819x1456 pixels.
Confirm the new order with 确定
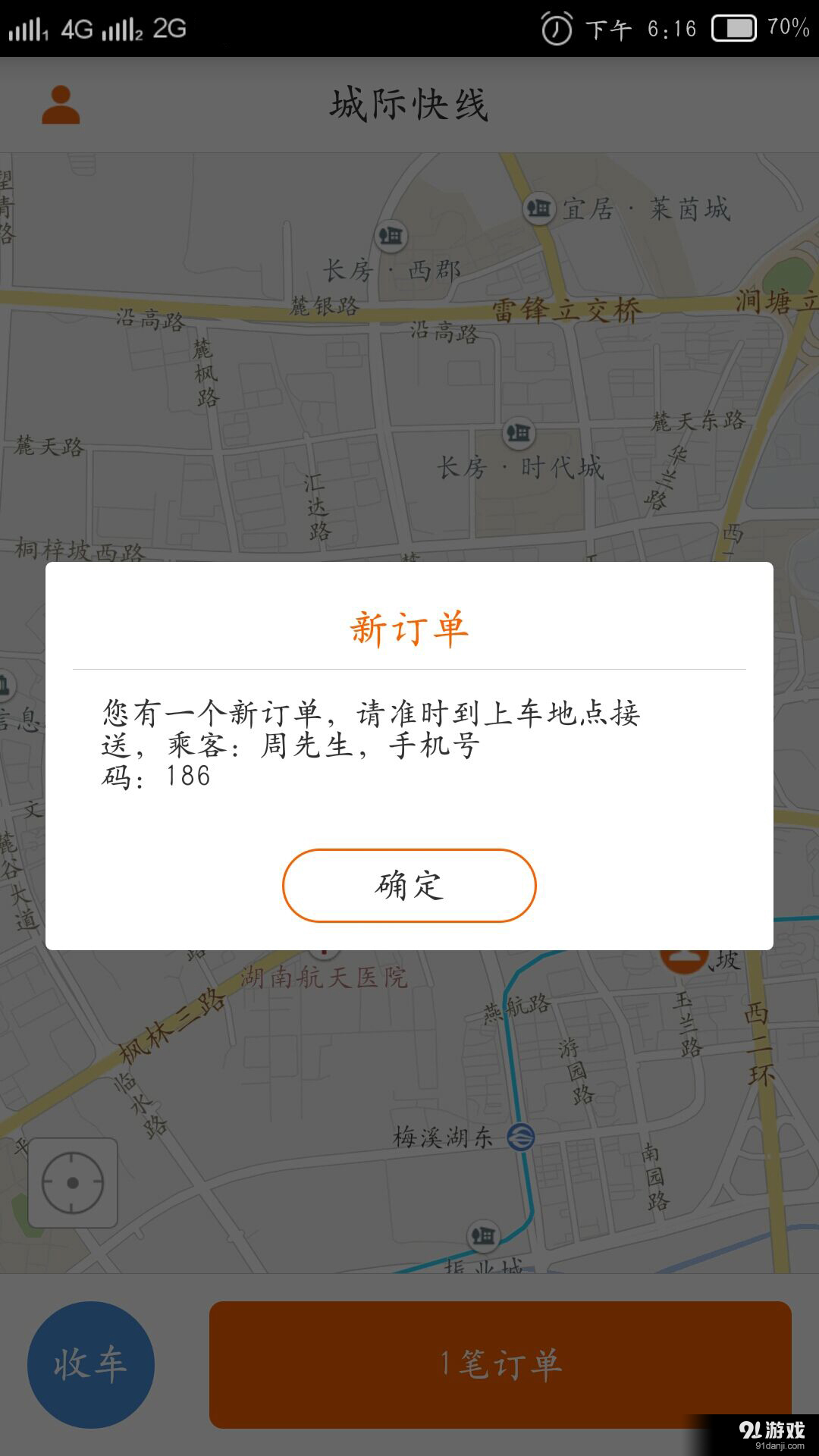(x=409, y=883)
